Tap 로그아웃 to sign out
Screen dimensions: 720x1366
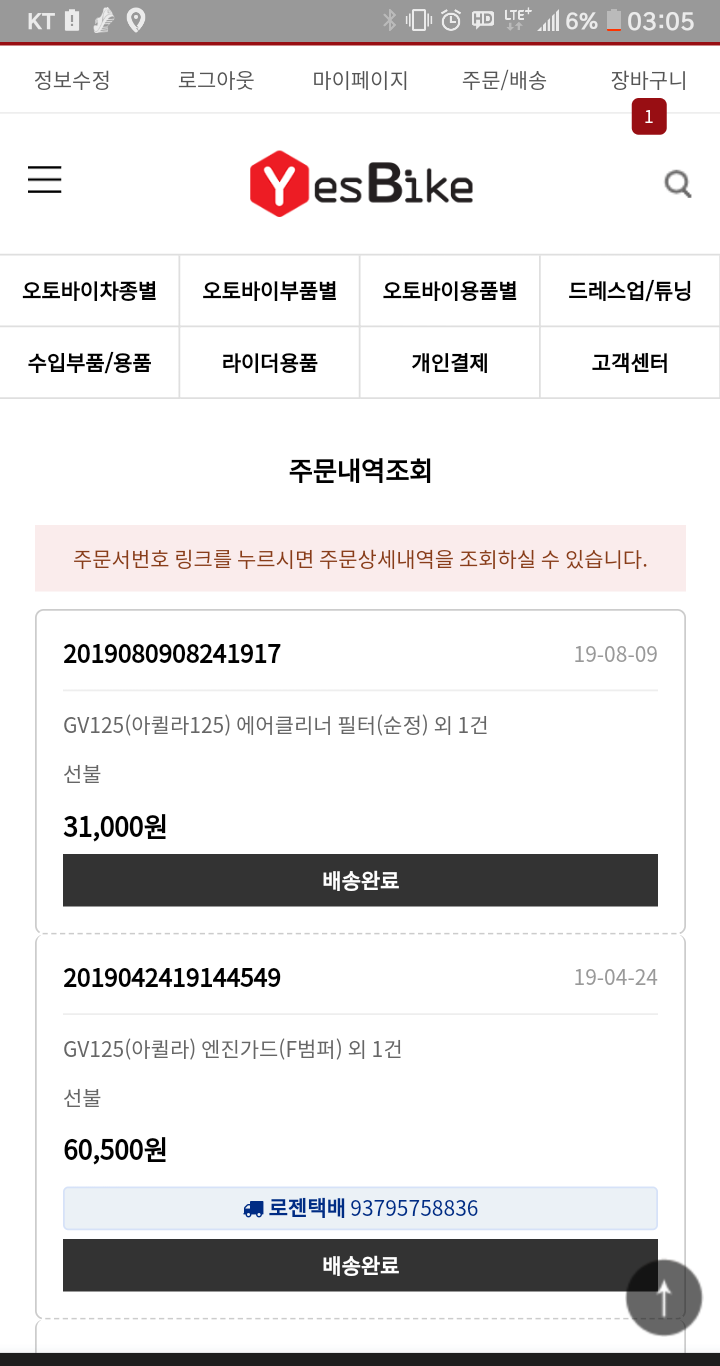click(x=216, y=80)
